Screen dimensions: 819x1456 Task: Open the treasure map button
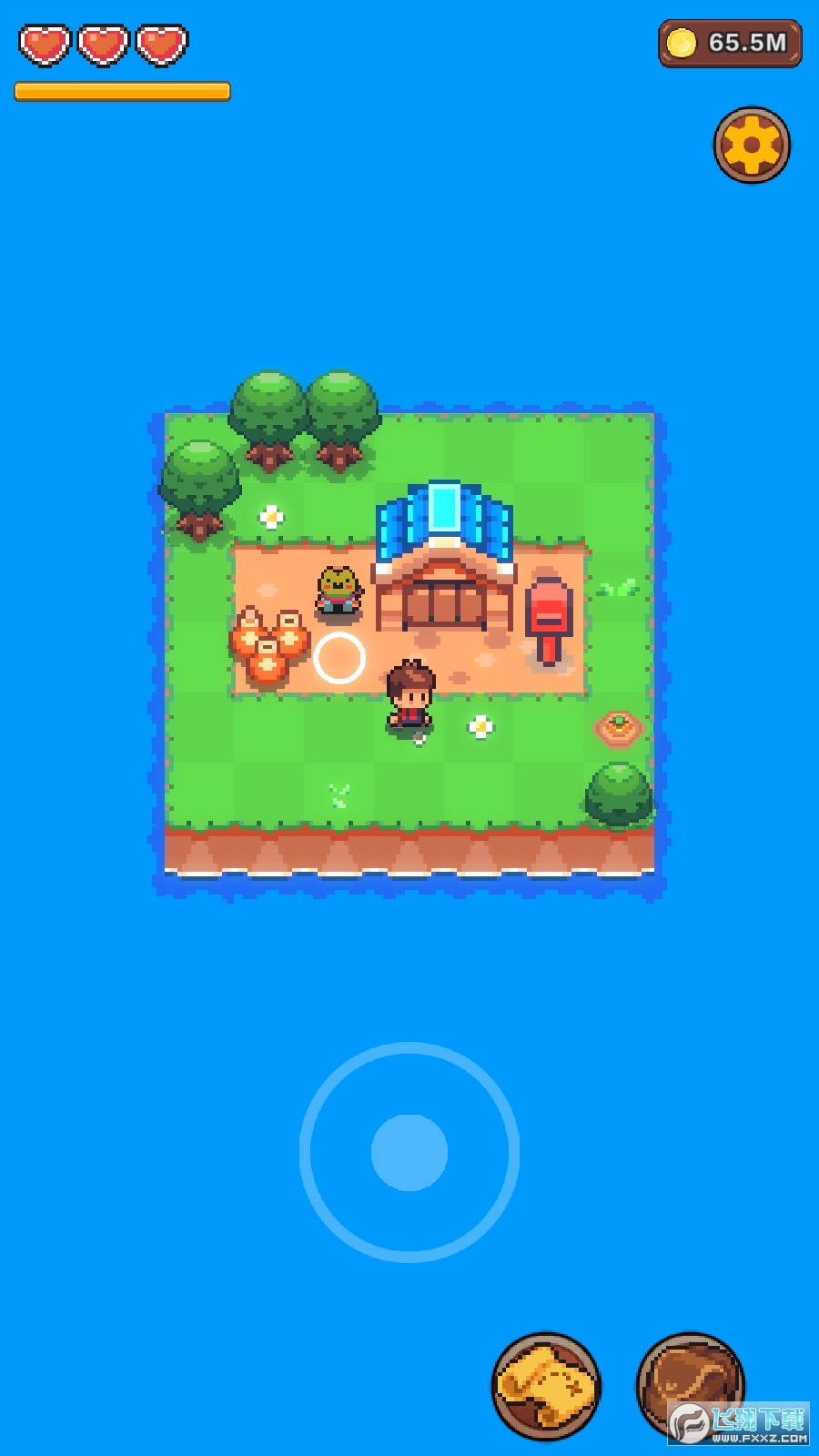546,1387
